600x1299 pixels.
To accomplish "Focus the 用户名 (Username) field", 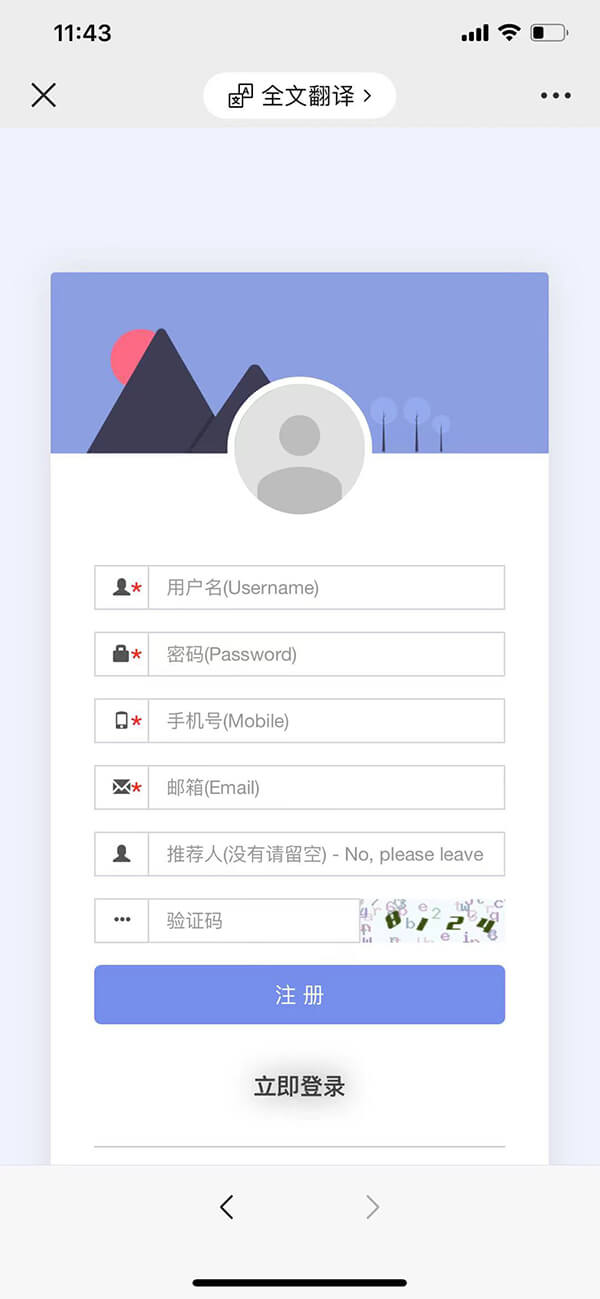I will pos(325,588).
